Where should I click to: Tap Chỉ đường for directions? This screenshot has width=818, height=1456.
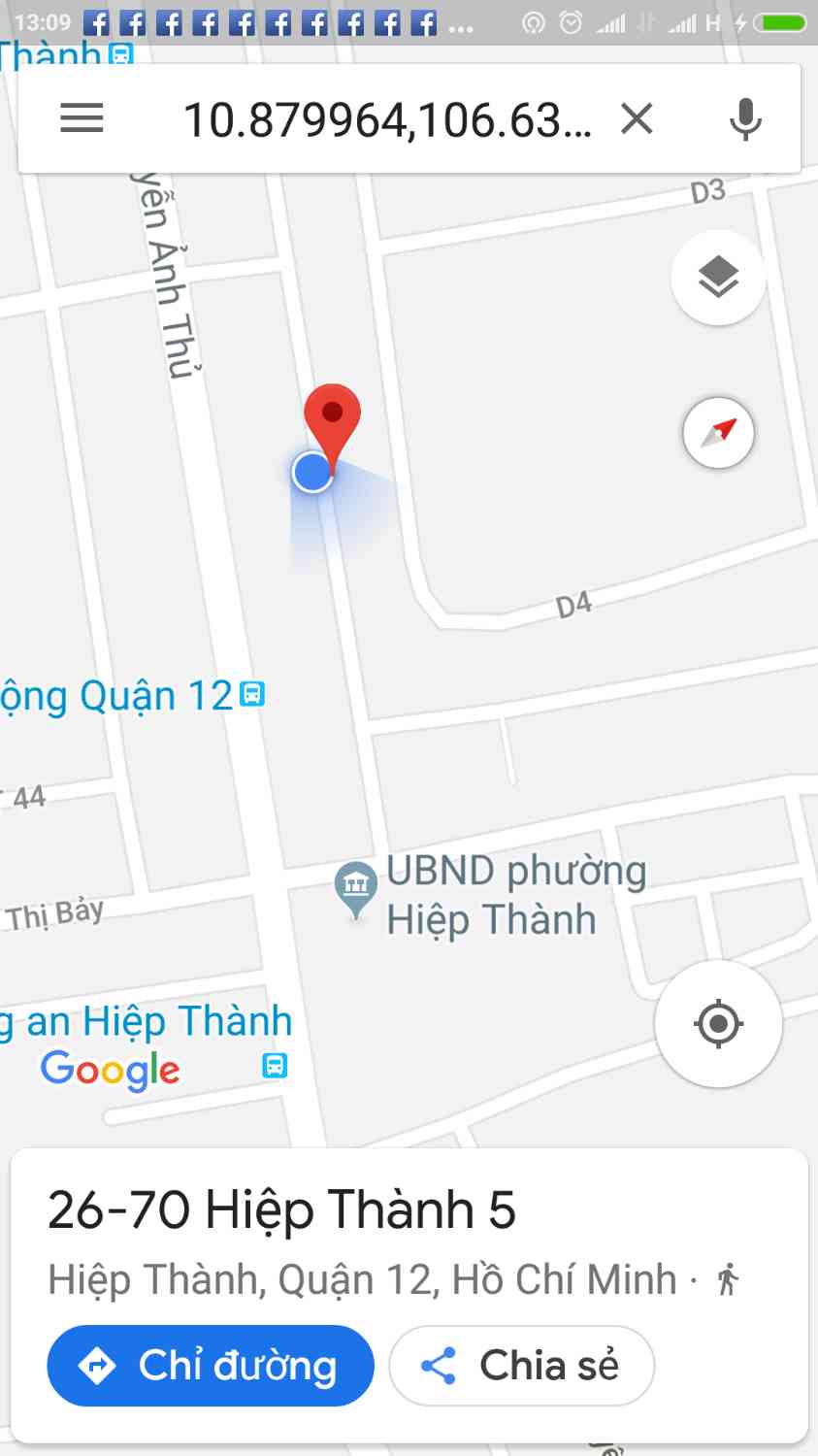point(211,1365)
